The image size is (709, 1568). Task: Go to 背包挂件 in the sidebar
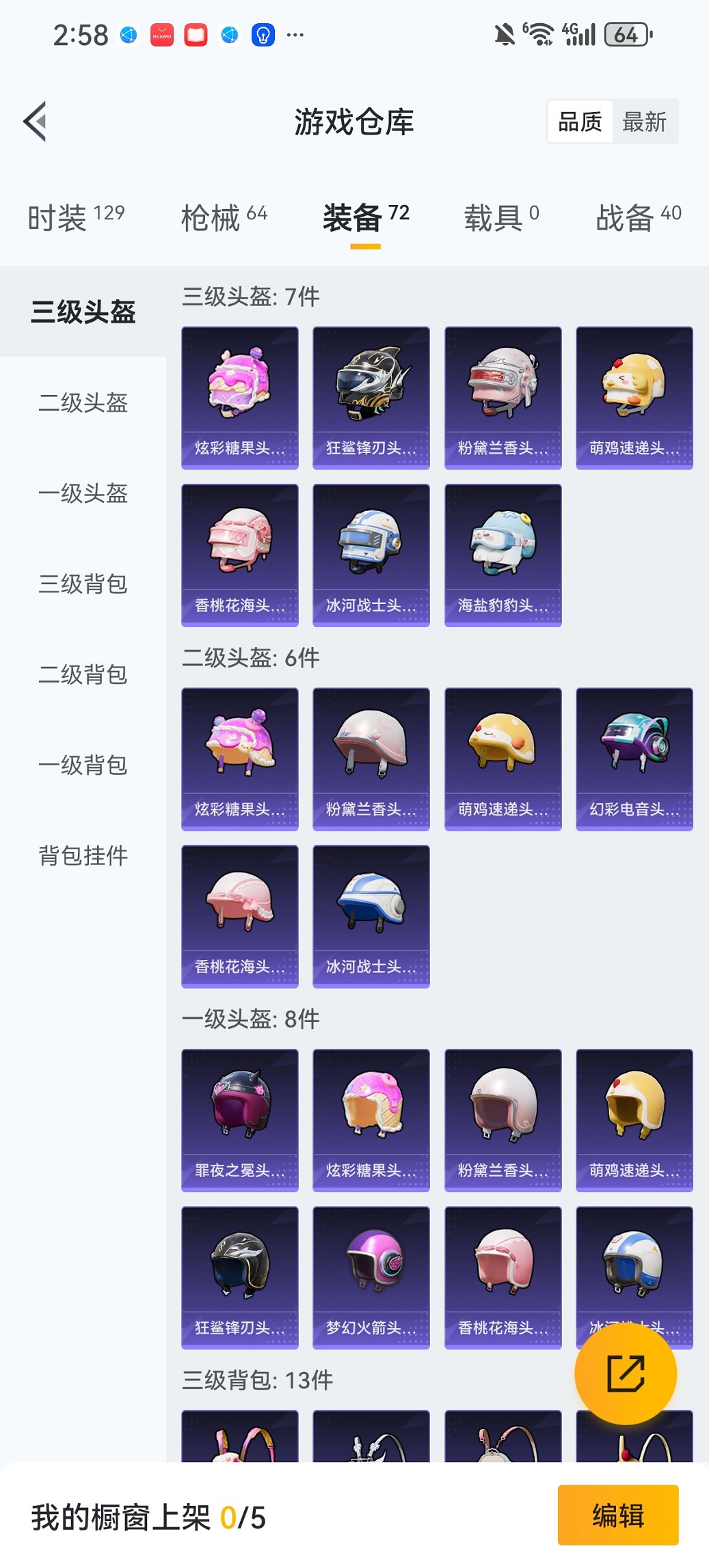pos(83,855)
